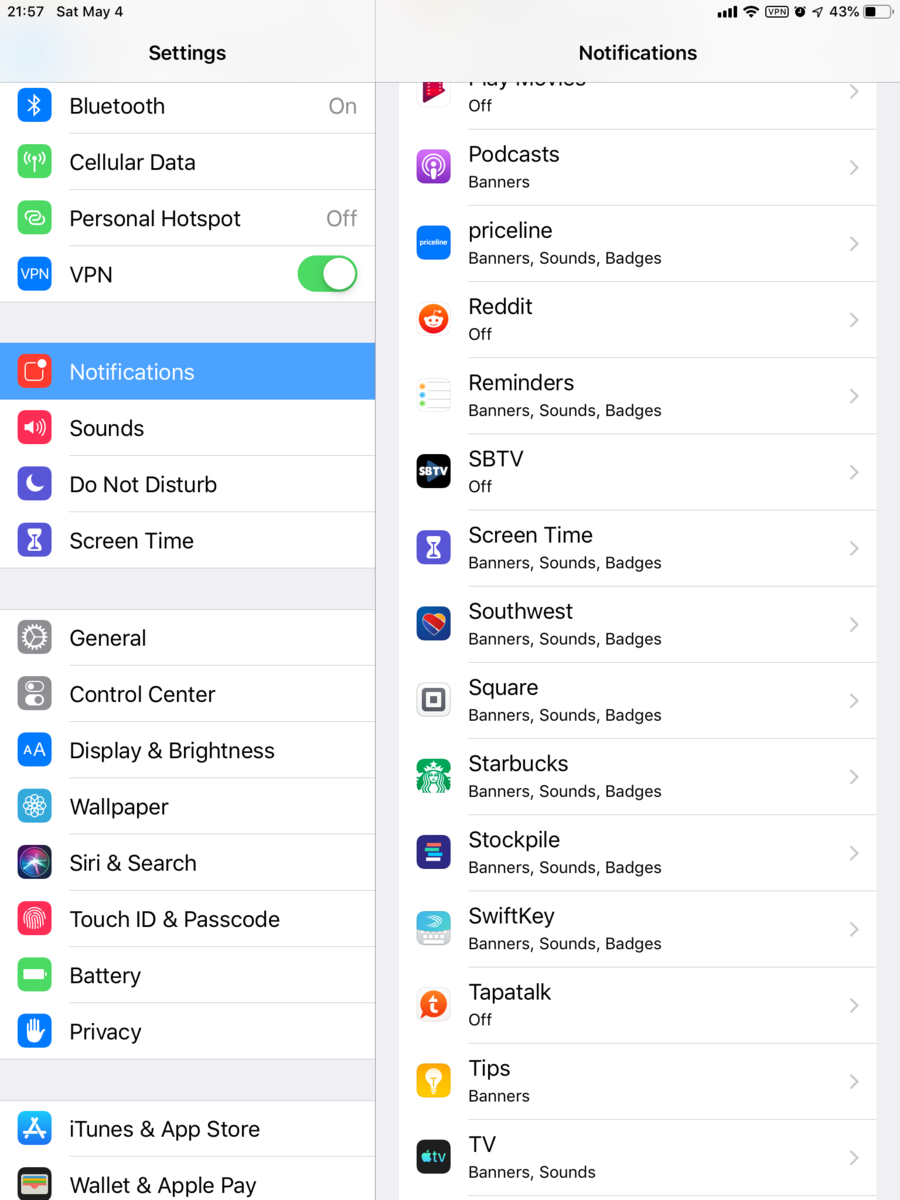The height and width of the screenshot is (1200, 900).
Task: Turn off the VPN switch
Action: click(327, 274)
